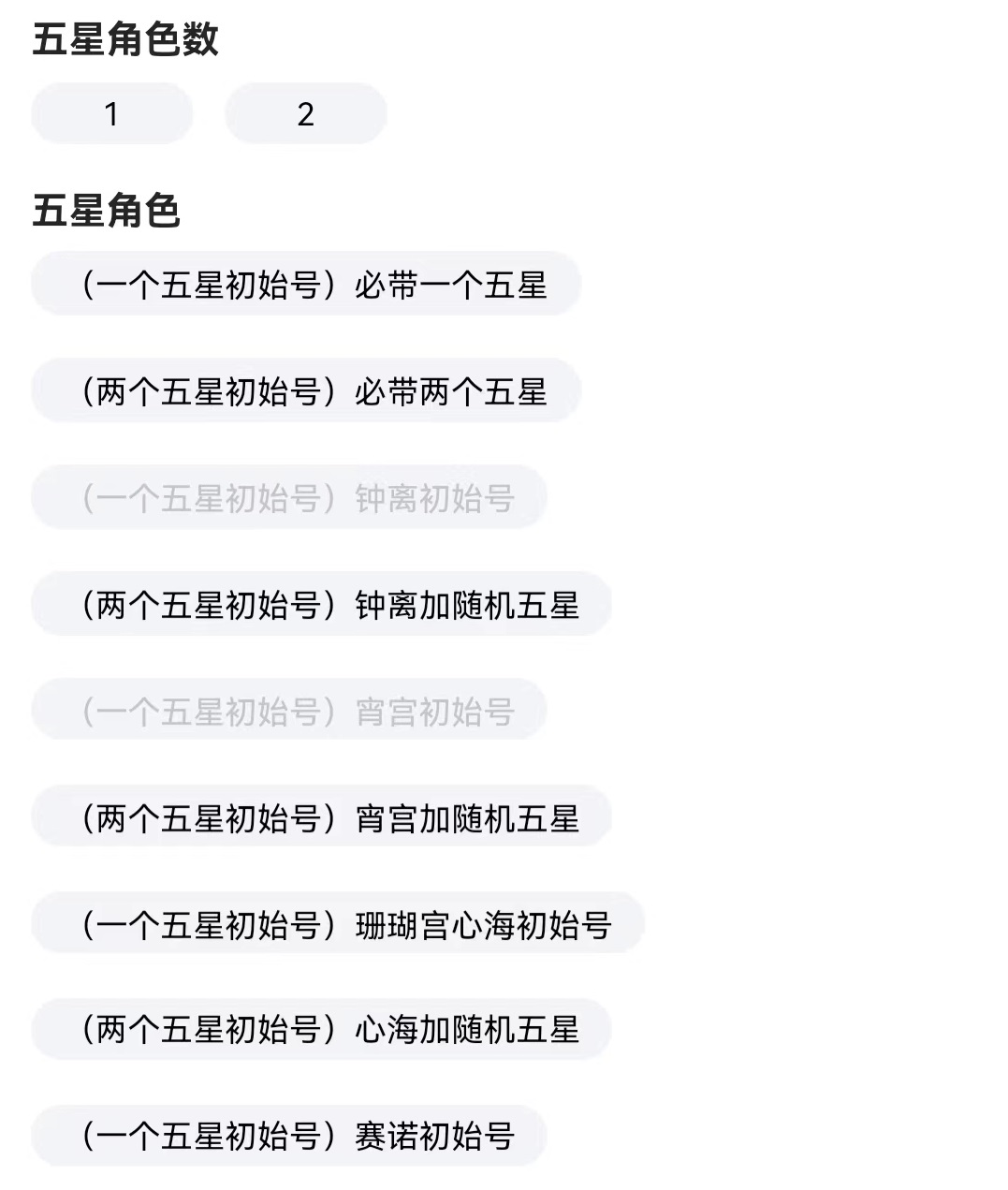
Task: Choose （一个五星初始号）必带一个五星 option
Action: coord(306,285)
